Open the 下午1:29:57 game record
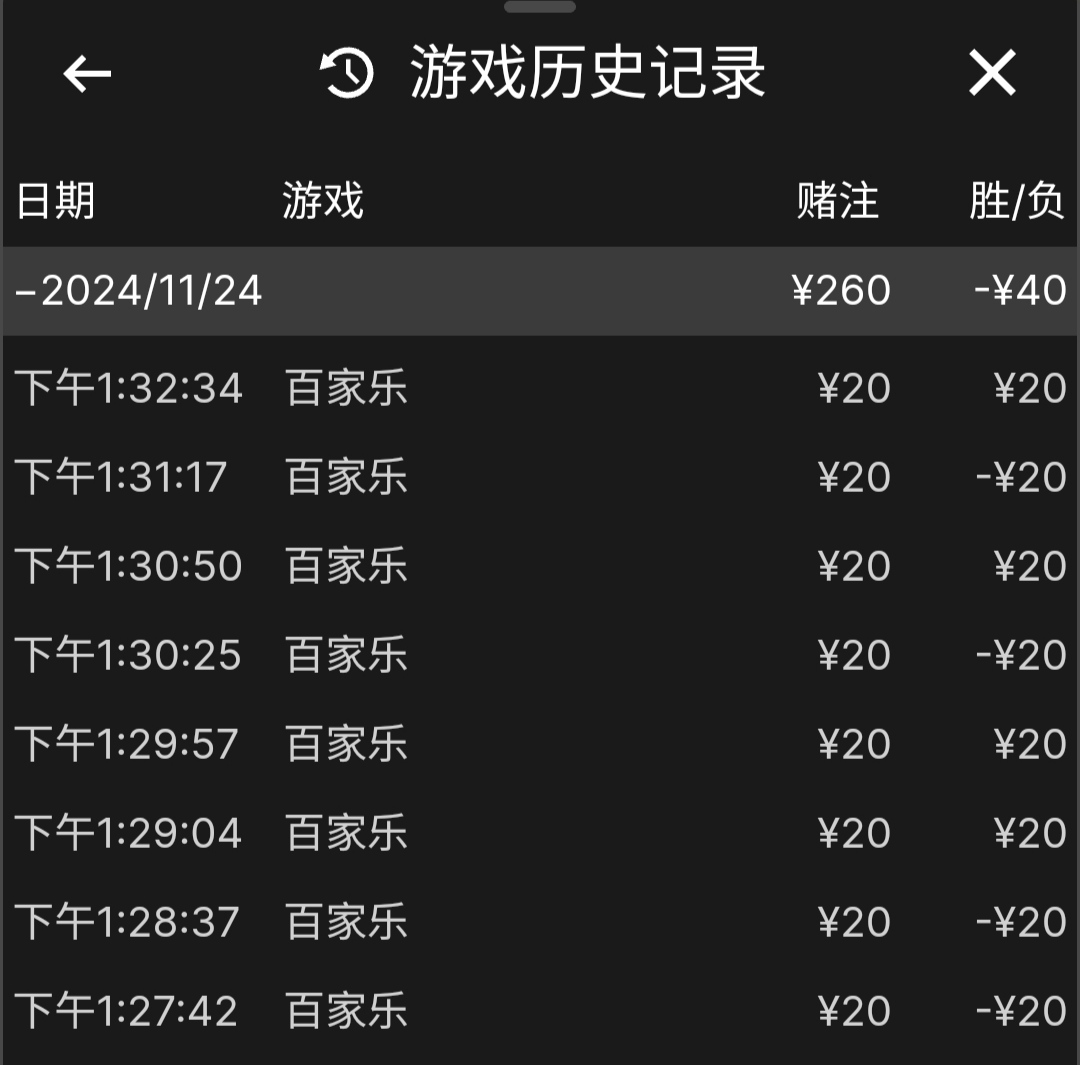1080x1065 pixels. [540, 744]
